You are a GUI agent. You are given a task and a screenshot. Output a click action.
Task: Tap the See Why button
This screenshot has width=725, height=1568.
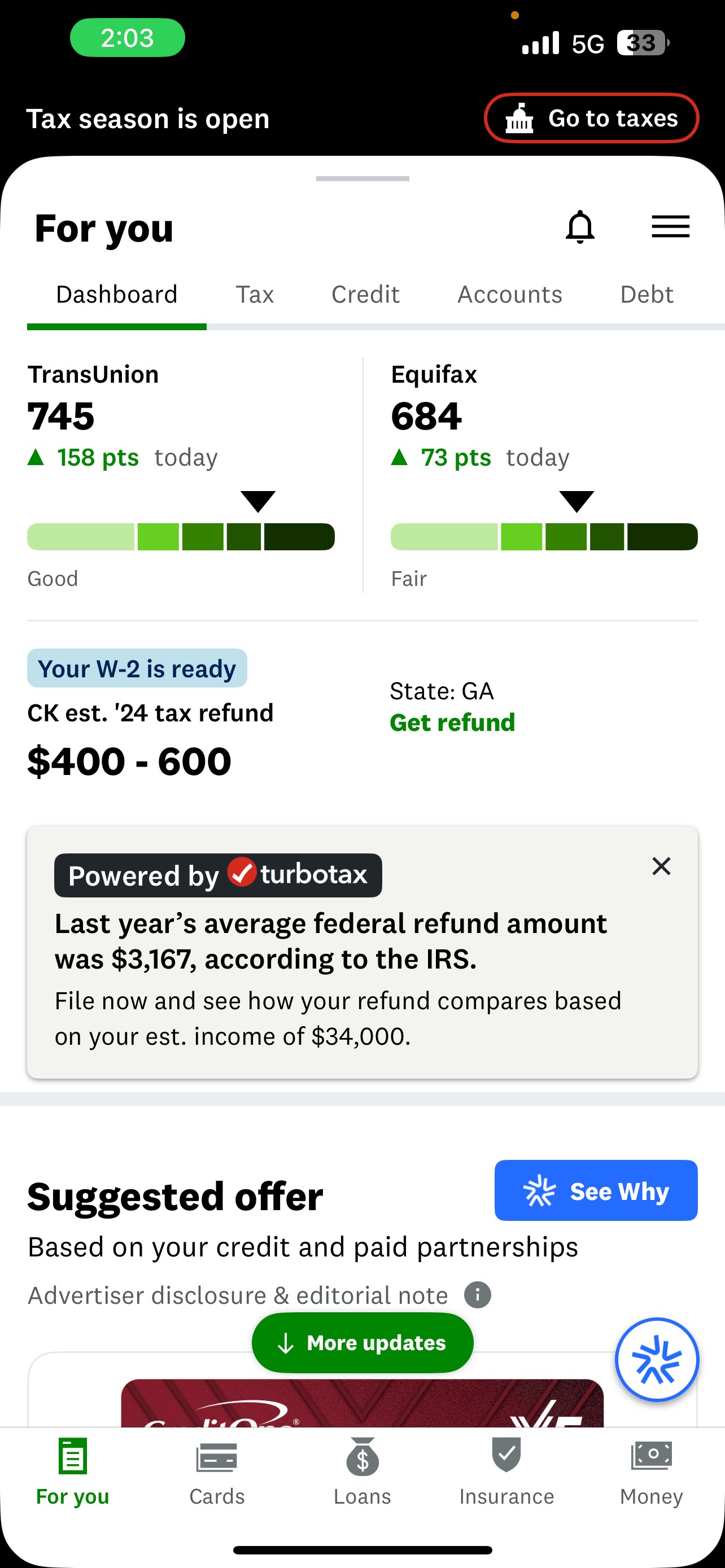[x=596, y=1190]
